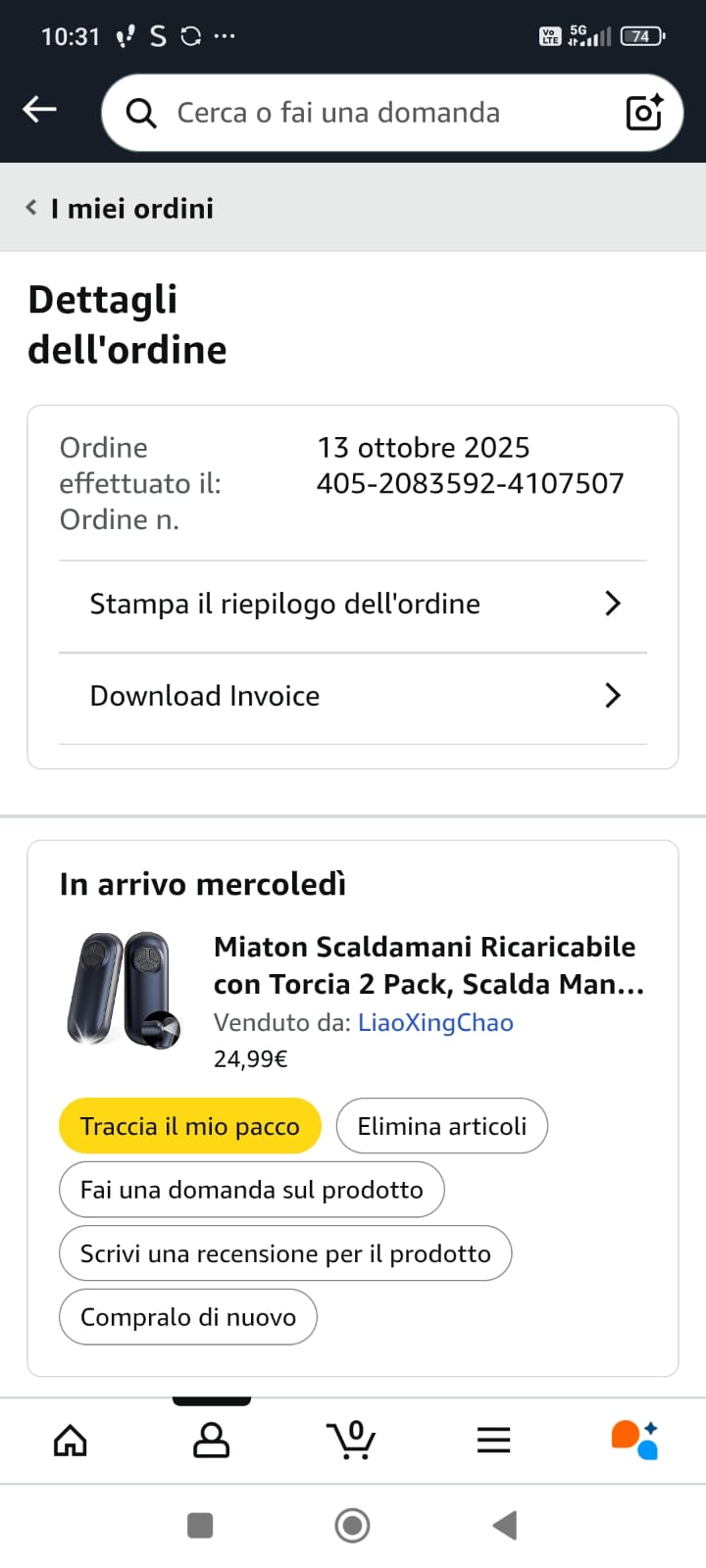Go back using the top arrow
The height and width of the screenshot is (1568, 706).
point(40,110)
